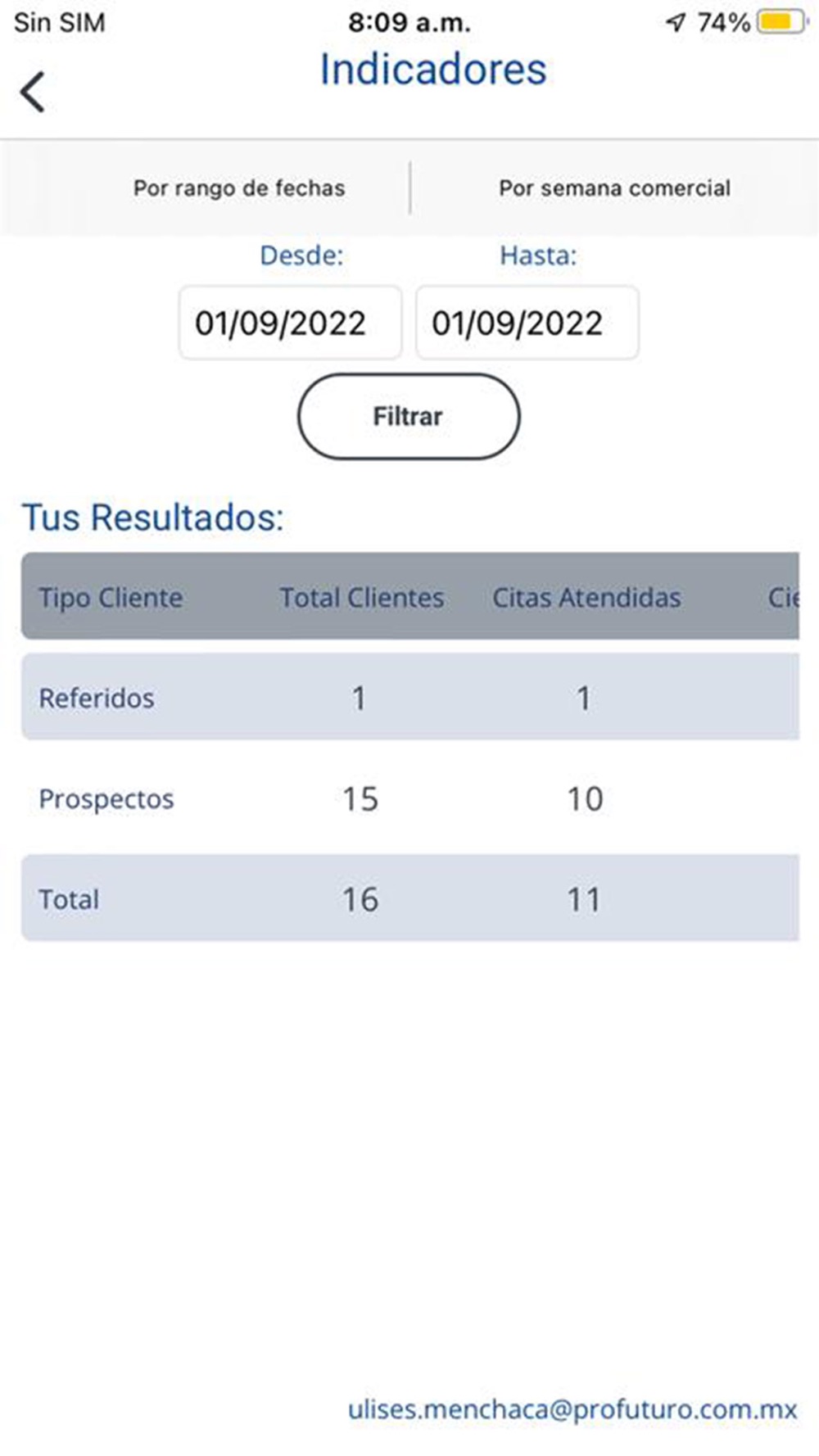819x1456 pixels.
Task: Open the Desde date picker
Action: (x=290, y=323)
